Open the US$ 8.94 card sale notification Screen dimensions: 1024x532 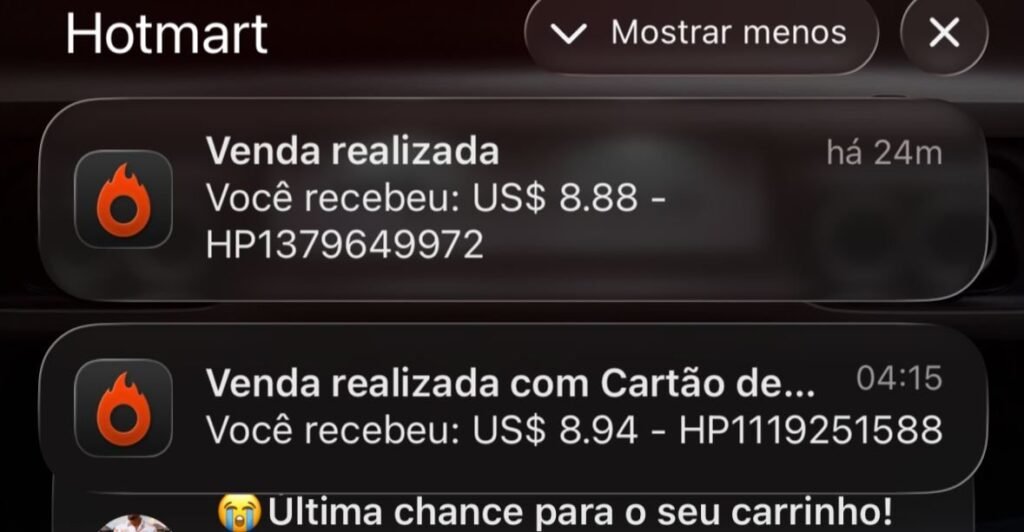pyautogui.click(x=510, y=407)
